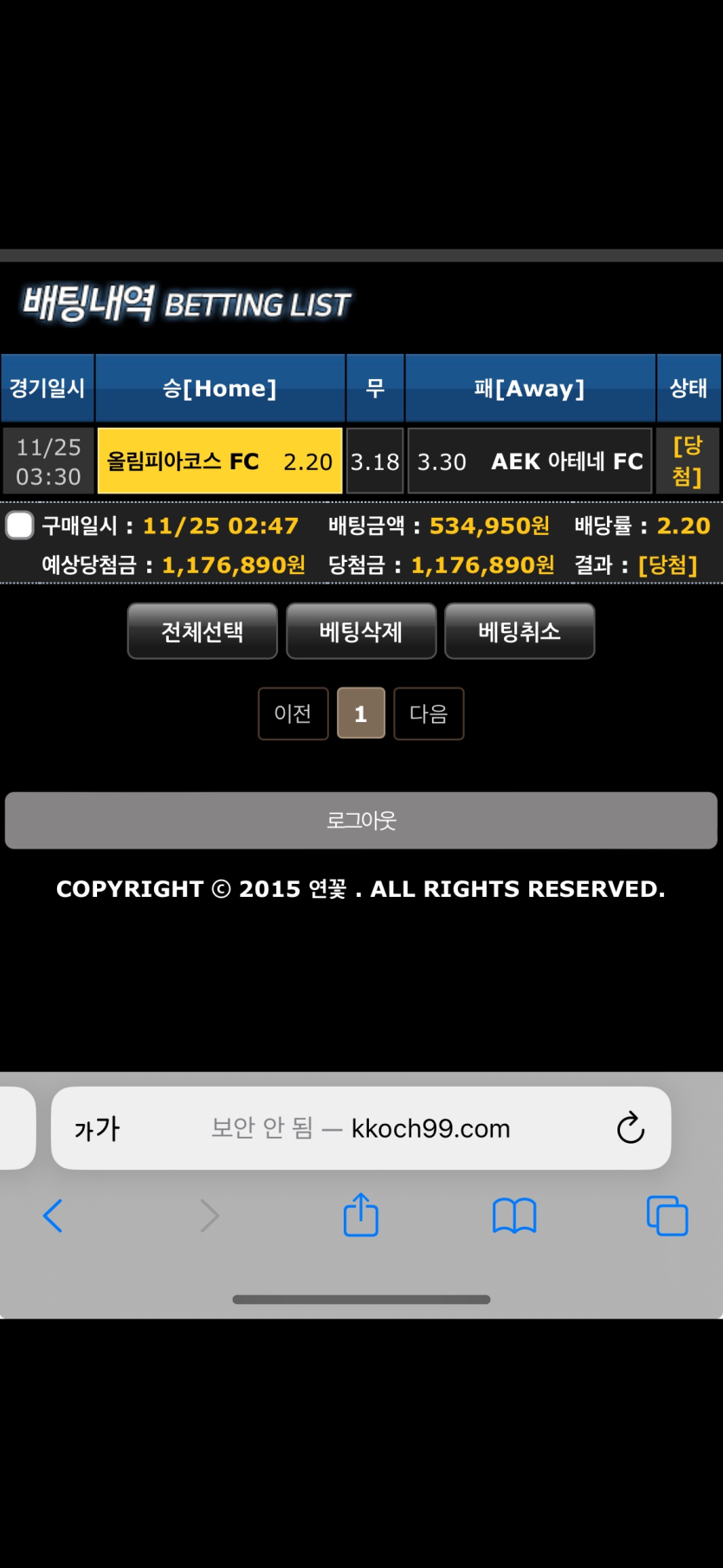Show open Safari tabs
723x1568 pixels.
[668, 1216]
